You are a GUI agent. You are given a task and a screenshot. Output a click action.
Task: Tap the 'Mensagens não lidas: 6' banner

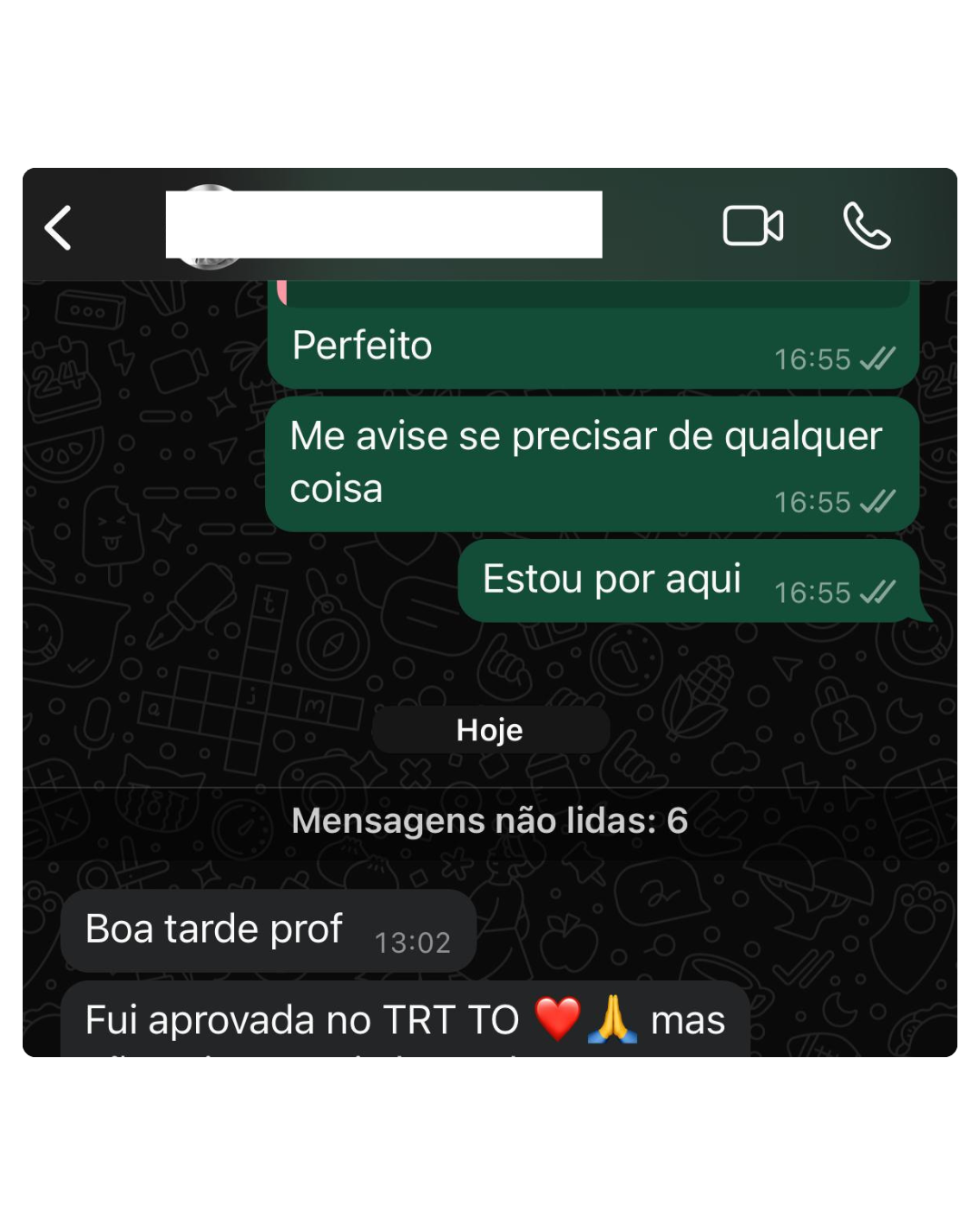(x=490, y=819)
